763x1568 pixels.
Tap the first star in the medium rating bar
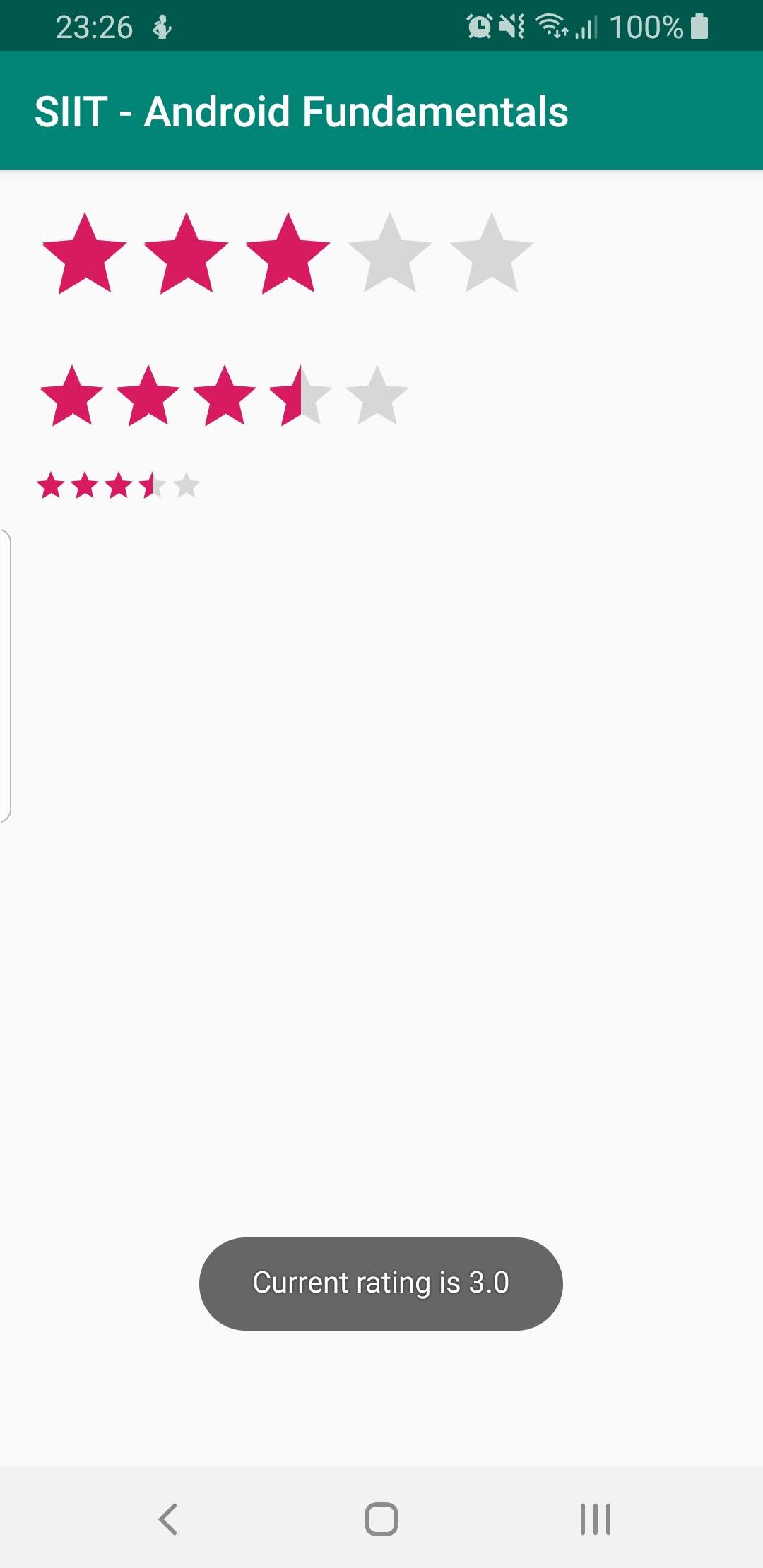coord(72,397)
